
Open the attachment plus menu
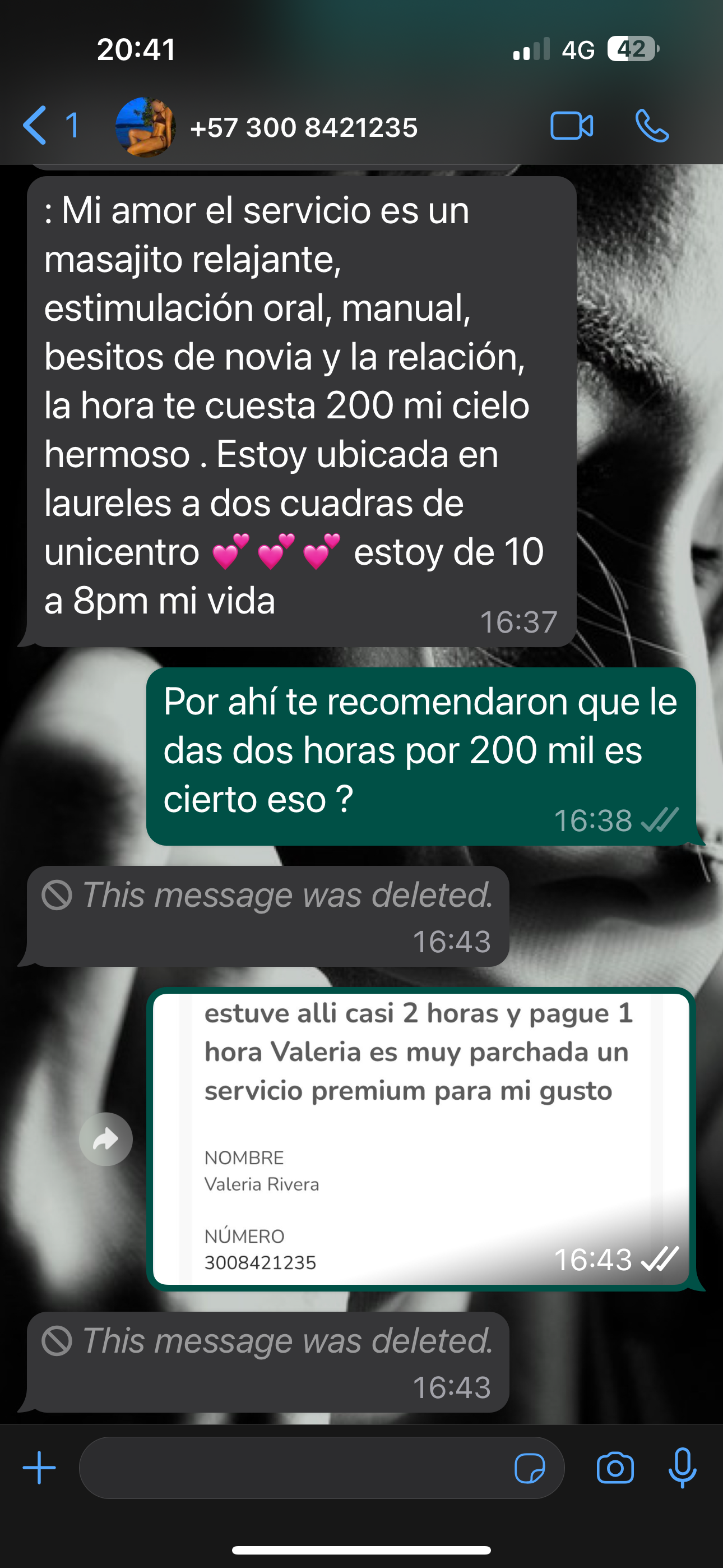tap(40, 1468)
